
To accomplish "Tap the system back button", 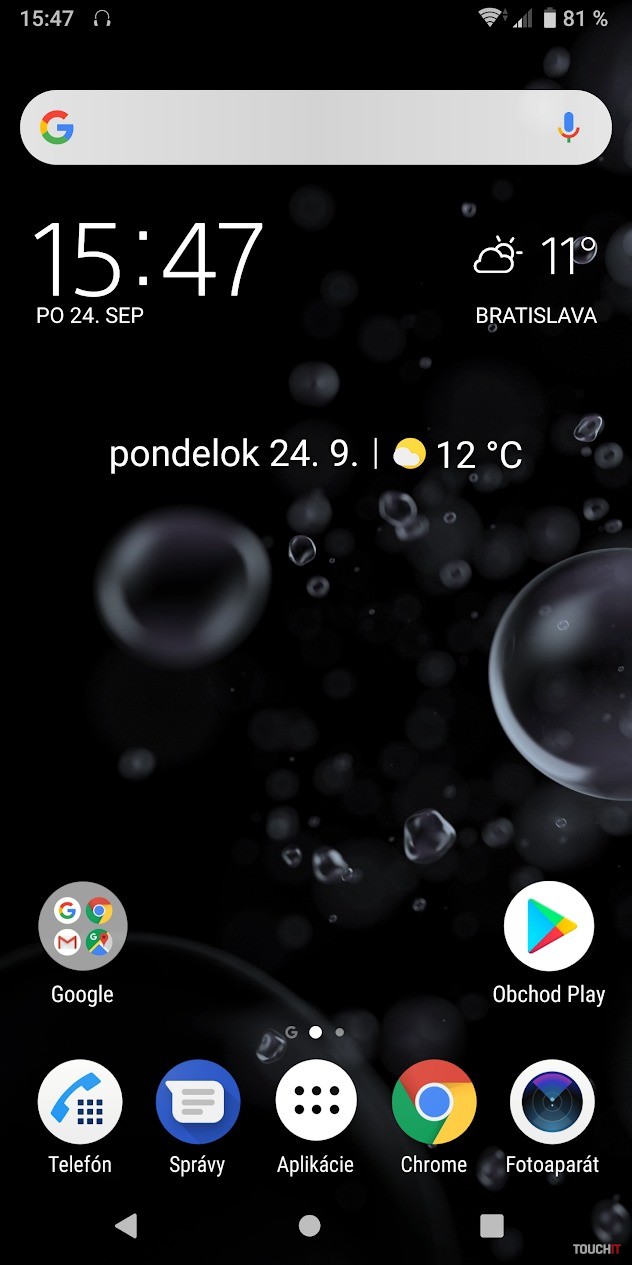I will click(x=126, y=1225).
